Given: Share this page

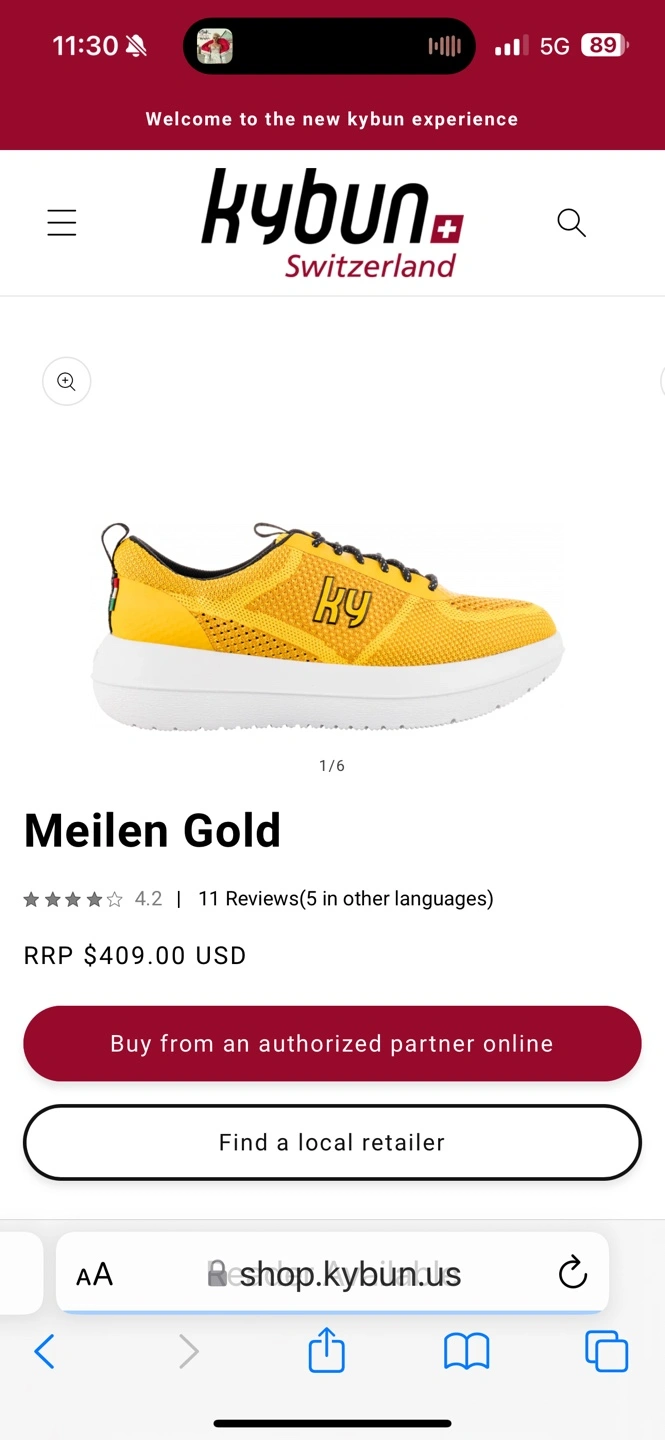Looking at the screenshot, I should (x=327, y=1352).
